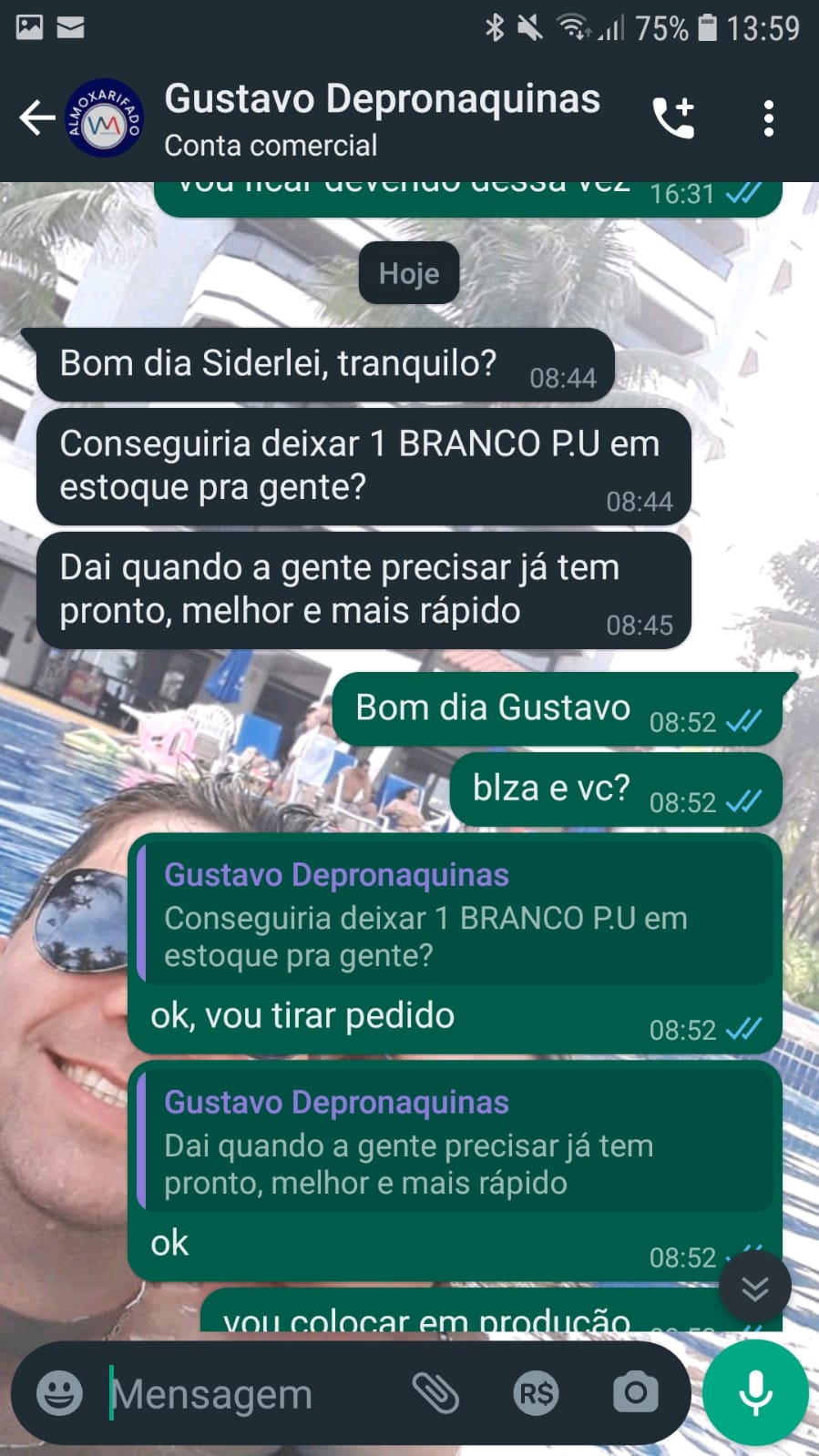Record a voice message
Viewport: 819px width, 1456px height.
(755, 1393)
